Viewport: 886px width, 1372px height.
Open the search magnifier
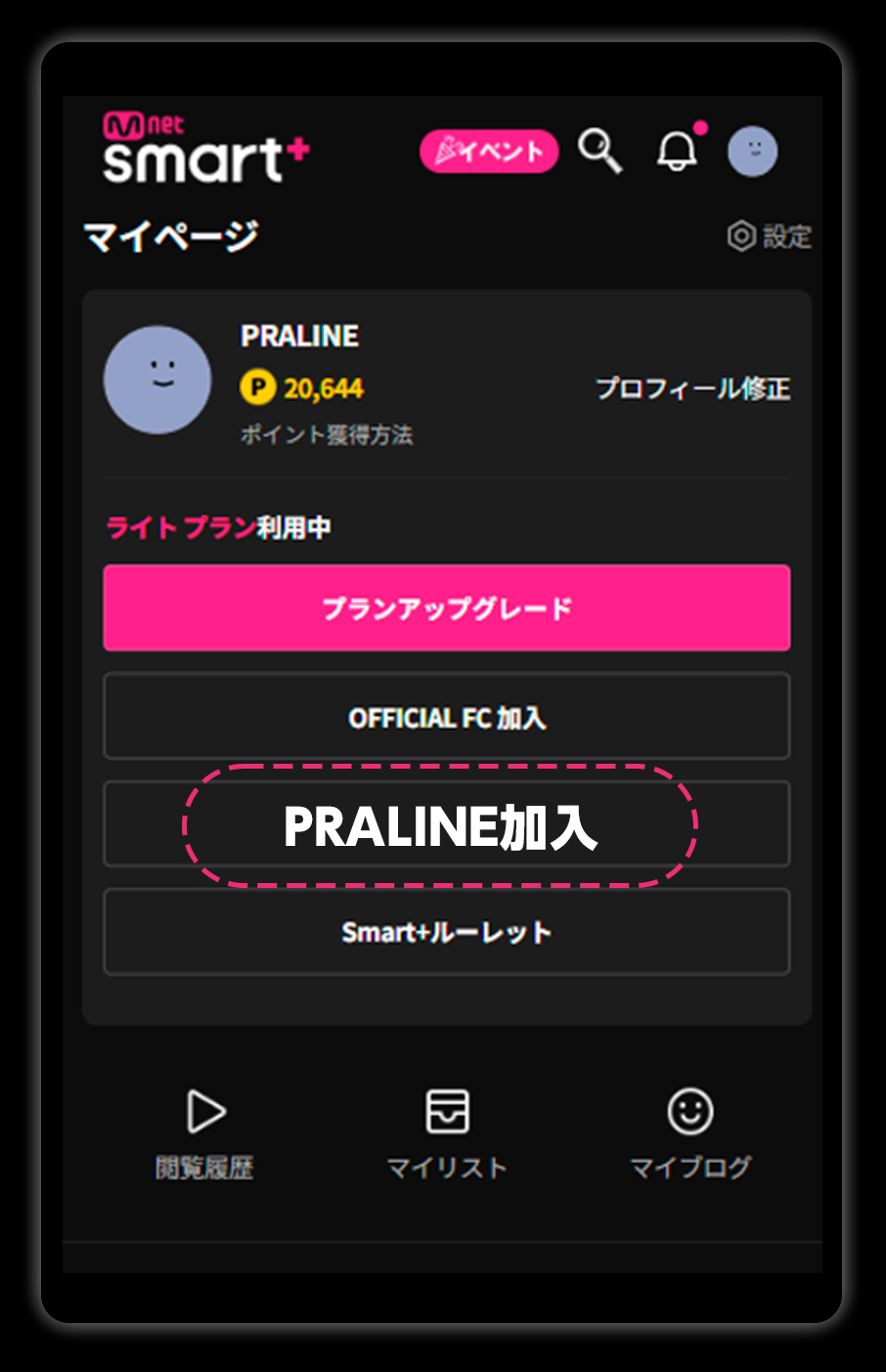[599, 151]
